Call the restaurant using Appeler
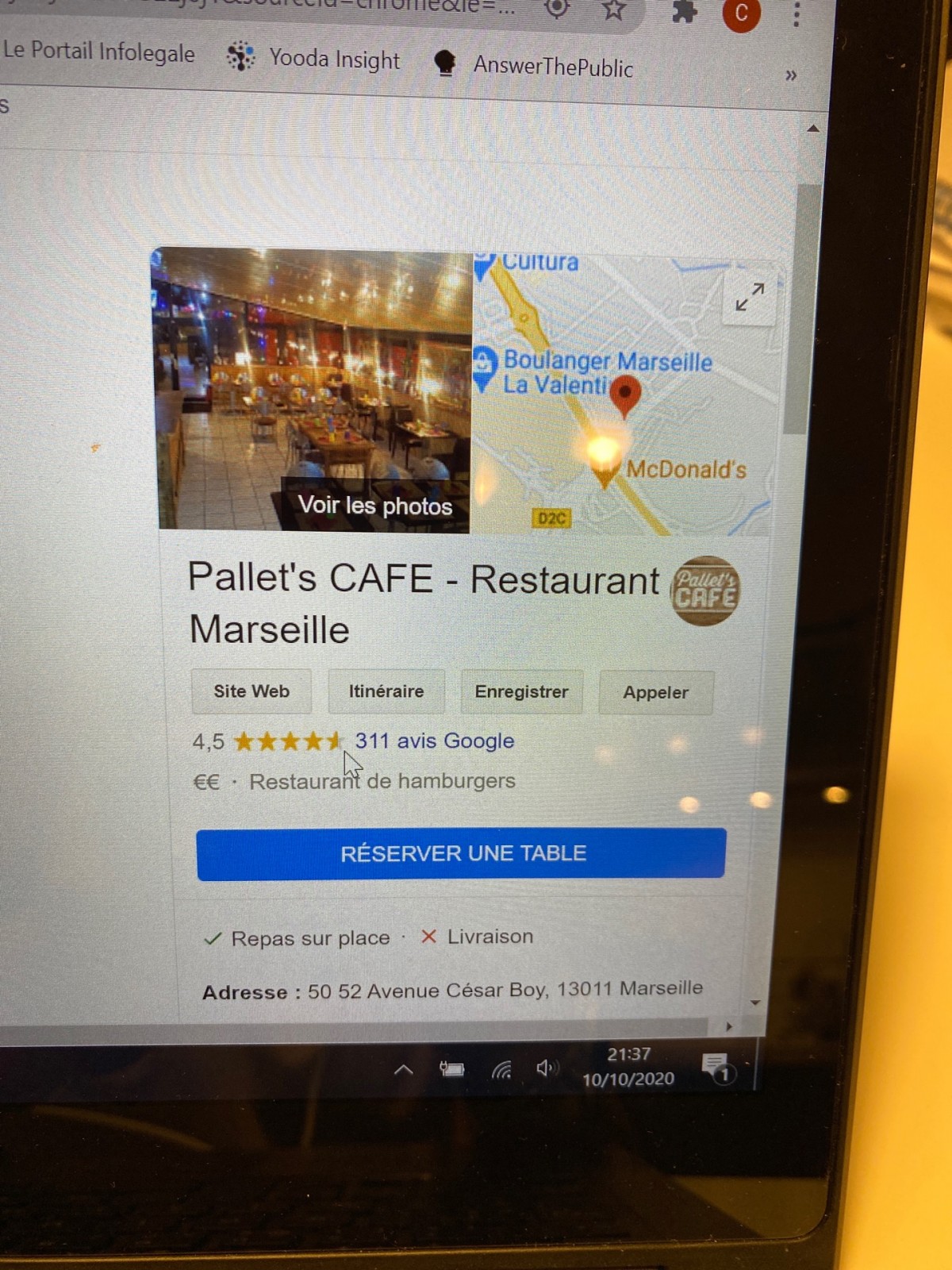This screenshot has width=952, height=1270. [x=655, y=693]
